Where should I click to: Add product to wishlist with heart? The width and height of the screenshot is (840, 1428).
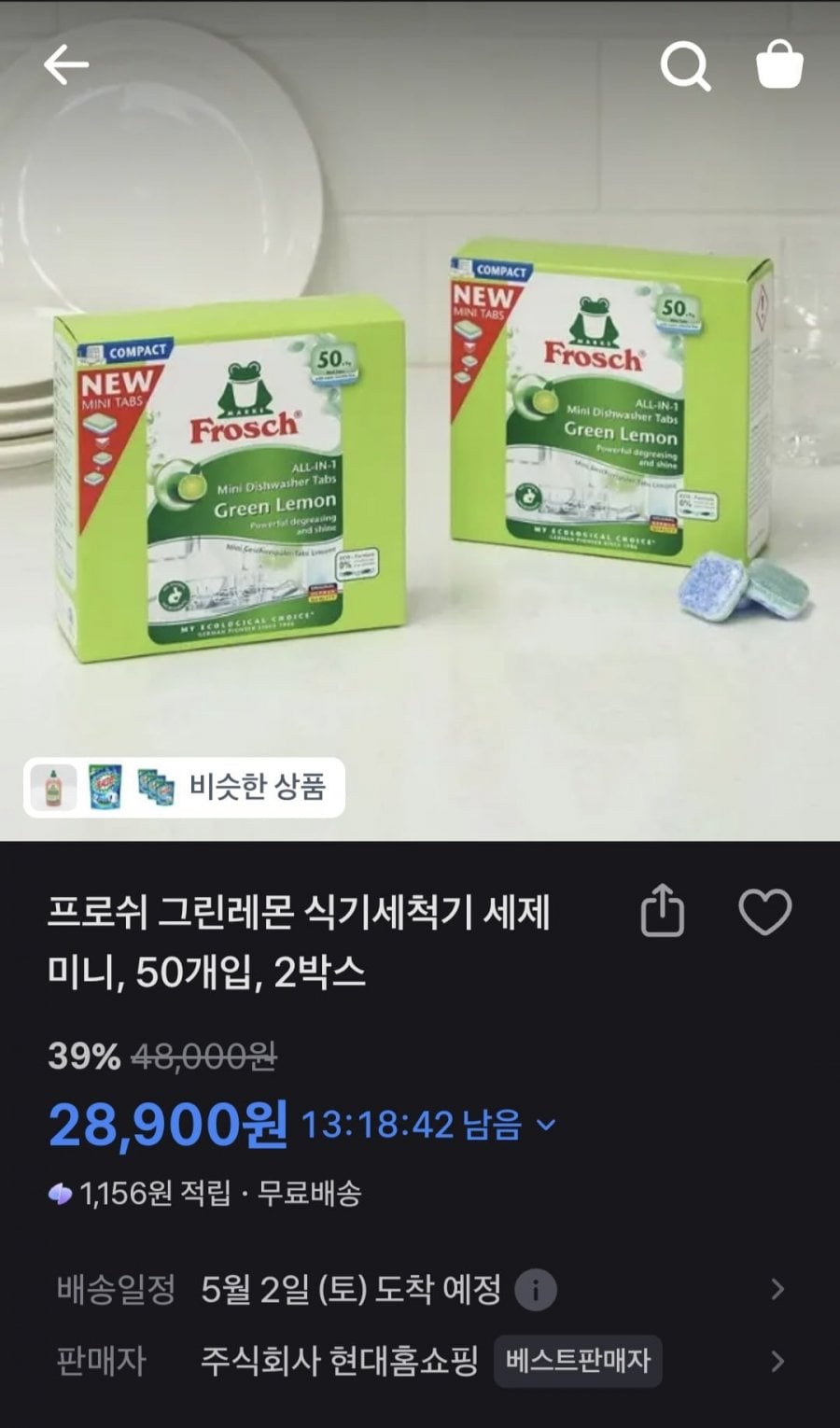click(x=764, y=912)
